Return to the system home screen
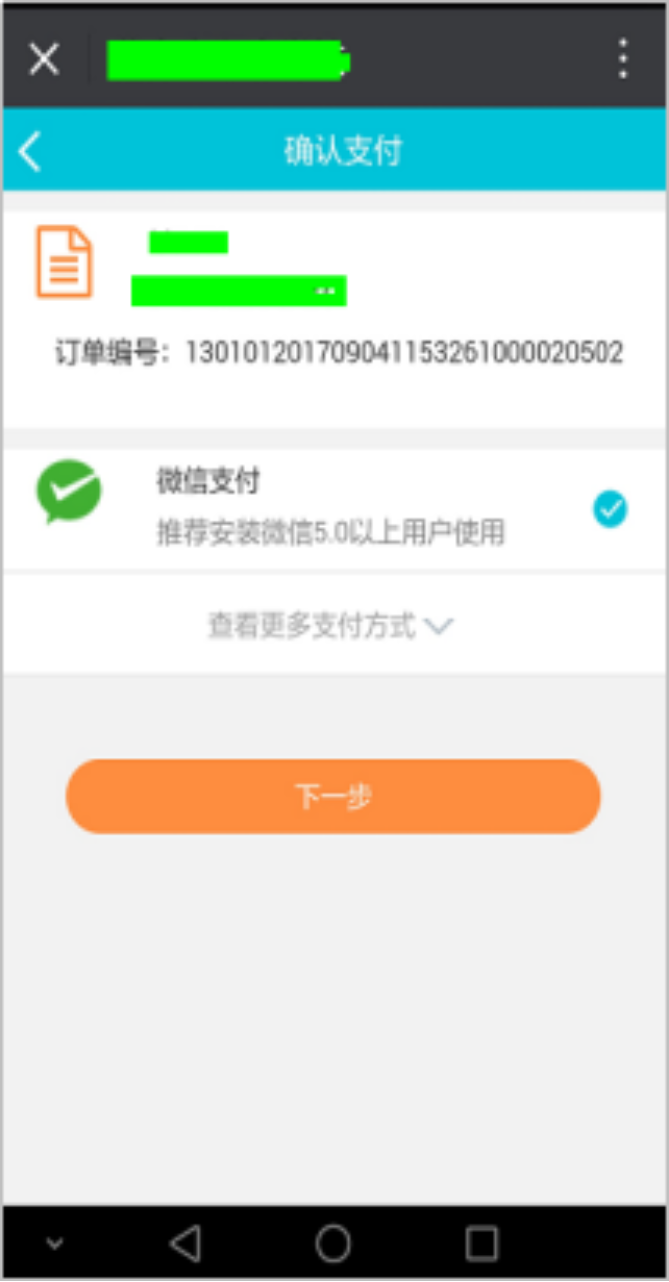Screen dimensions: 669x1282 (x=333, y=1243)
